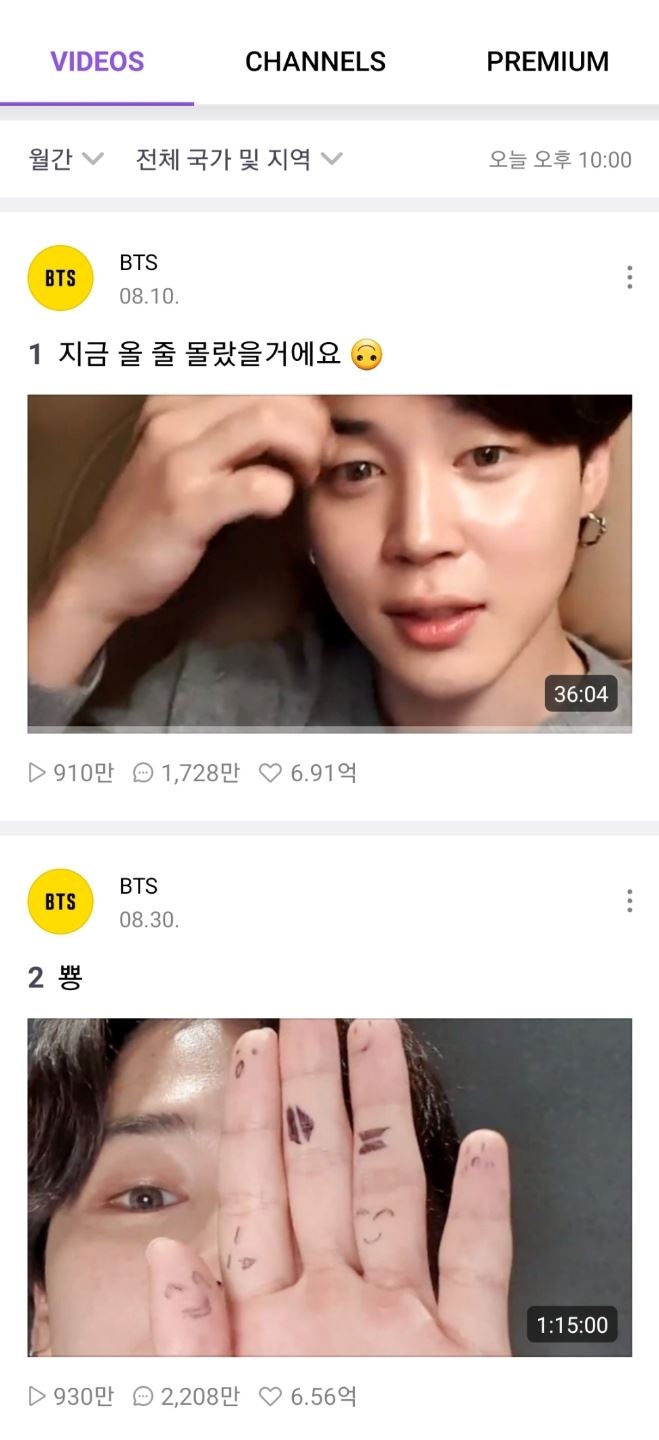Image resolution: width=659 pixels, height=1440 pixels.
Task: Open the video titled 지금 올 줄 몰랐을거에요
Action: (200, 354)
